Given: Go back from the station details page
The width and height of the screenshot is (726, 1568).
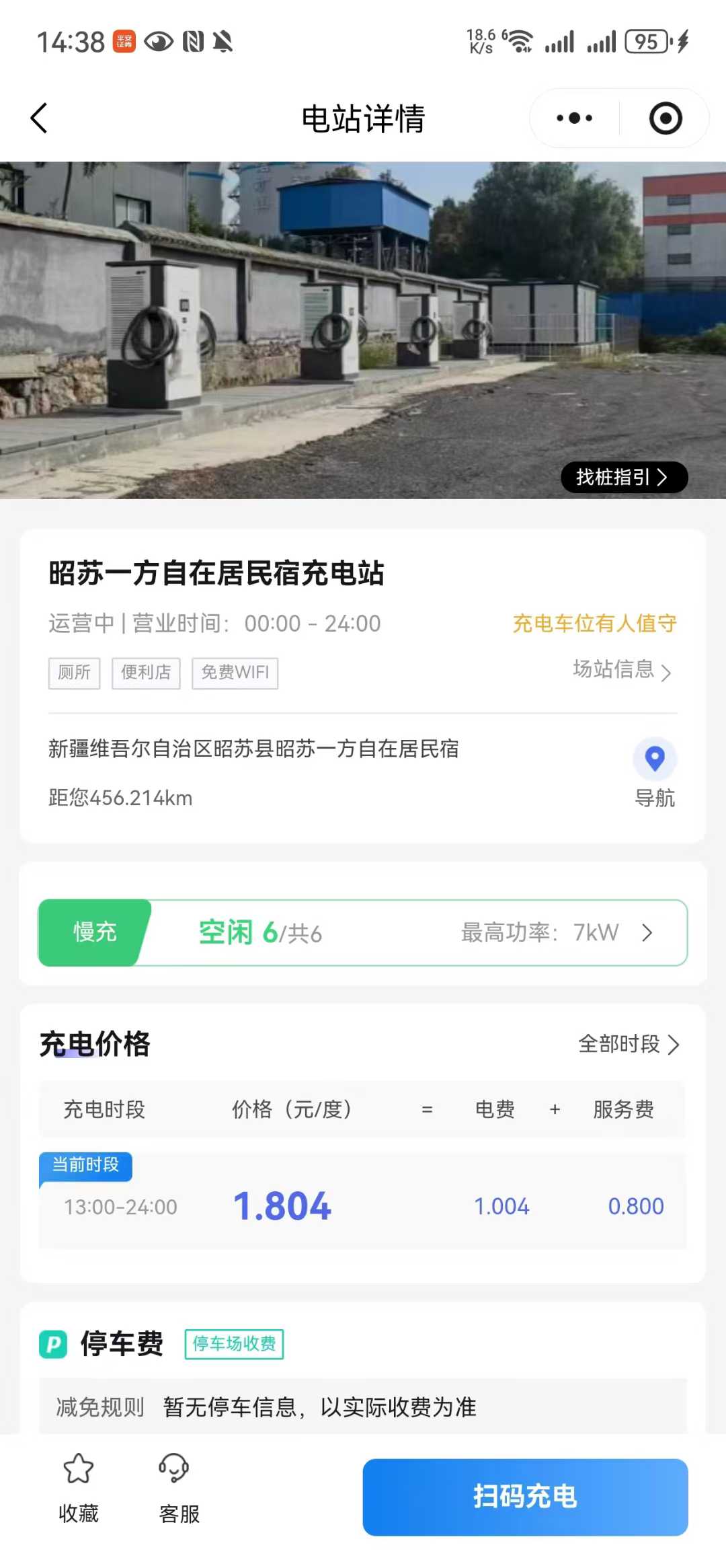Looking at the screenshot, I should click(x=39, y=118).
